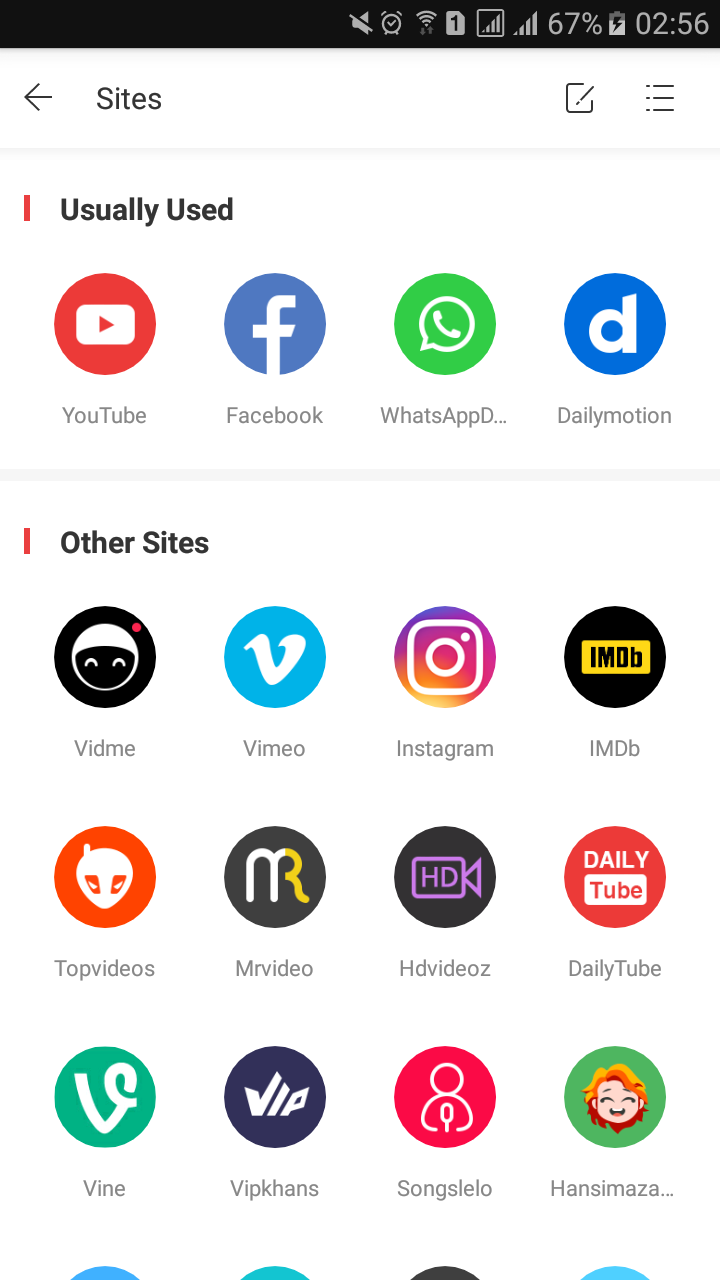Open the Hansimaza site icon
Image resolution: width=720 pixels, height=1280 pixels.
click(x=615, y=1097)
